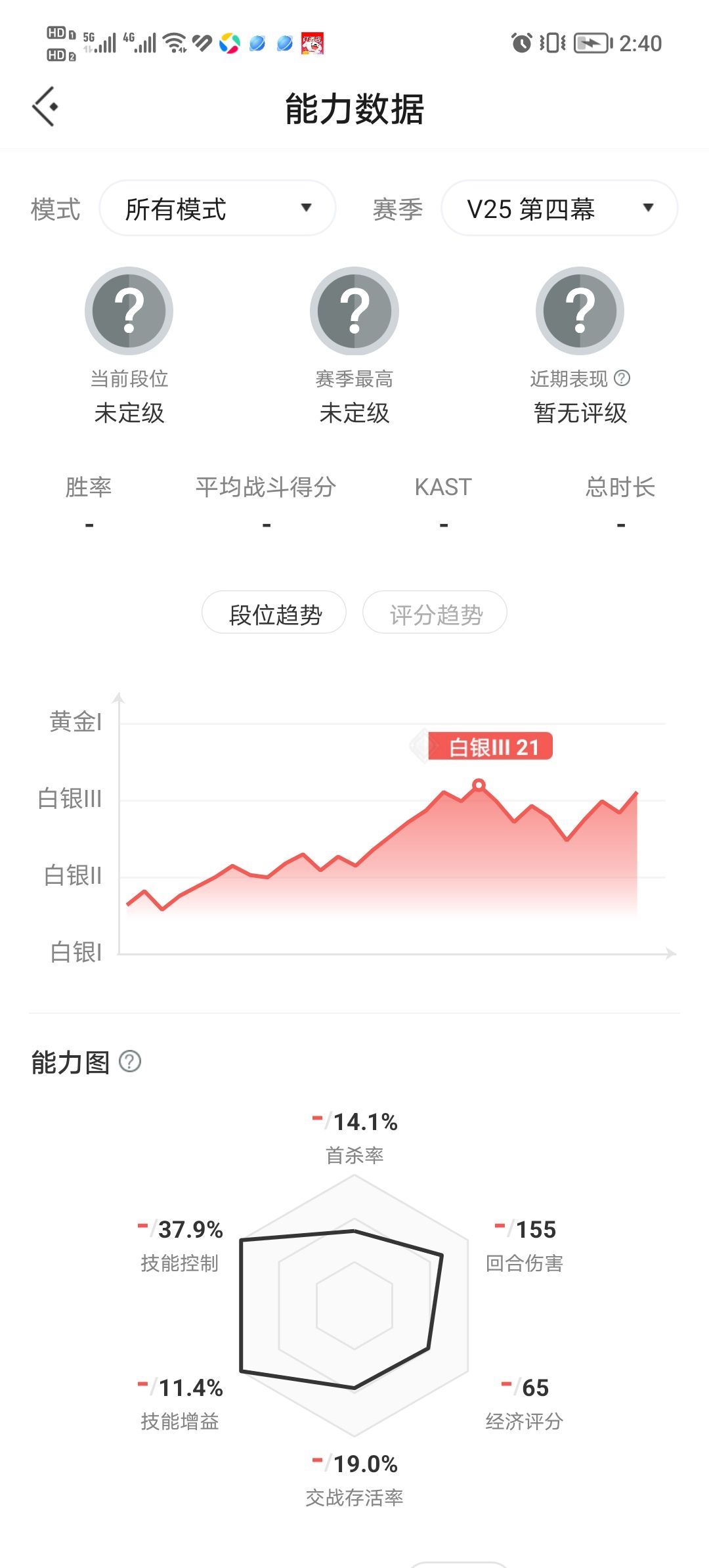Switch to the 段位趋势 tab
Viewport: 709px width, 1568px height.
coord(274,614)
